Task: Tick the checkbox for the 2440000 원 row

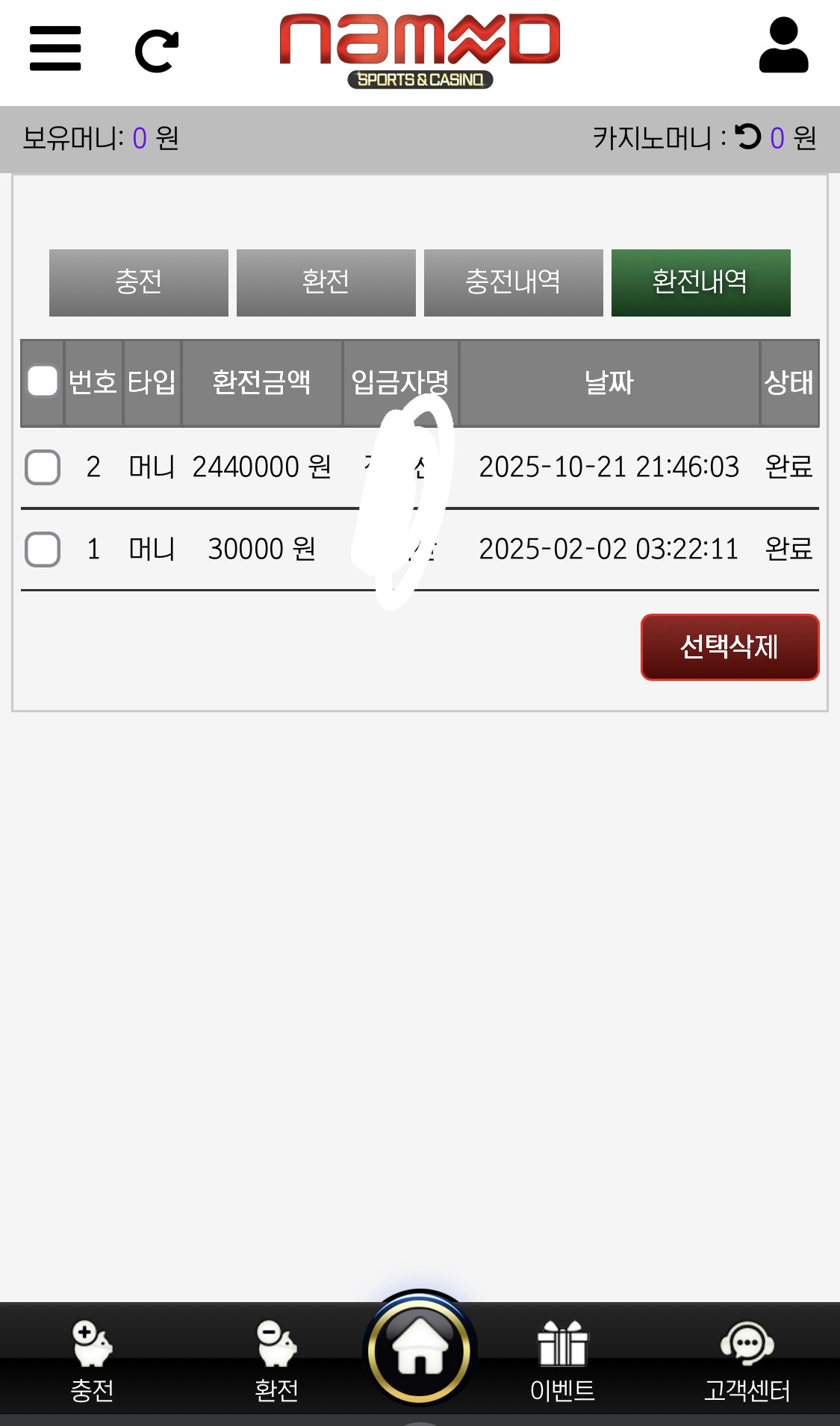Action: coord(43,467)
